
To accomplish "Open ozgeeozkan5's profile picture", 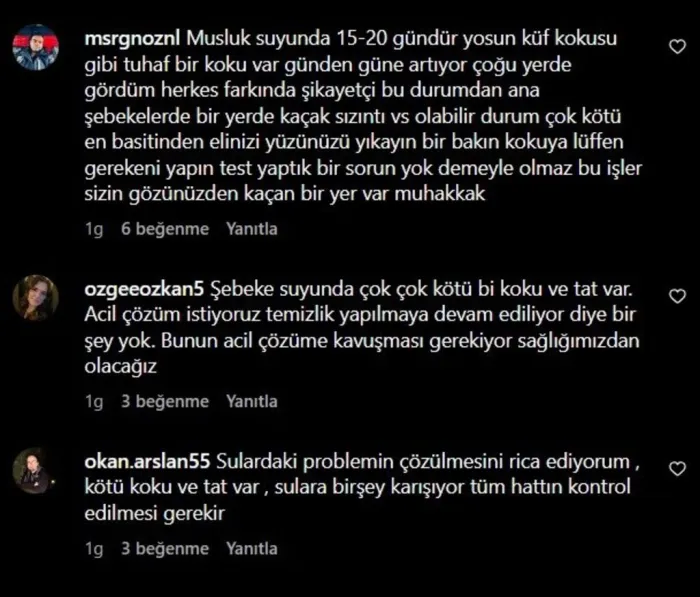I will pos(35,298).
